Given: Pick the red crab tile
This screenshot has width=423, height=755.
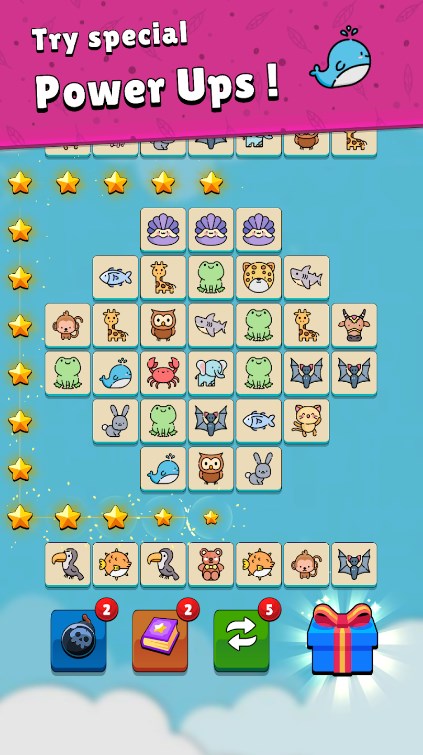Looking at the screenshot, I should 163,374.
